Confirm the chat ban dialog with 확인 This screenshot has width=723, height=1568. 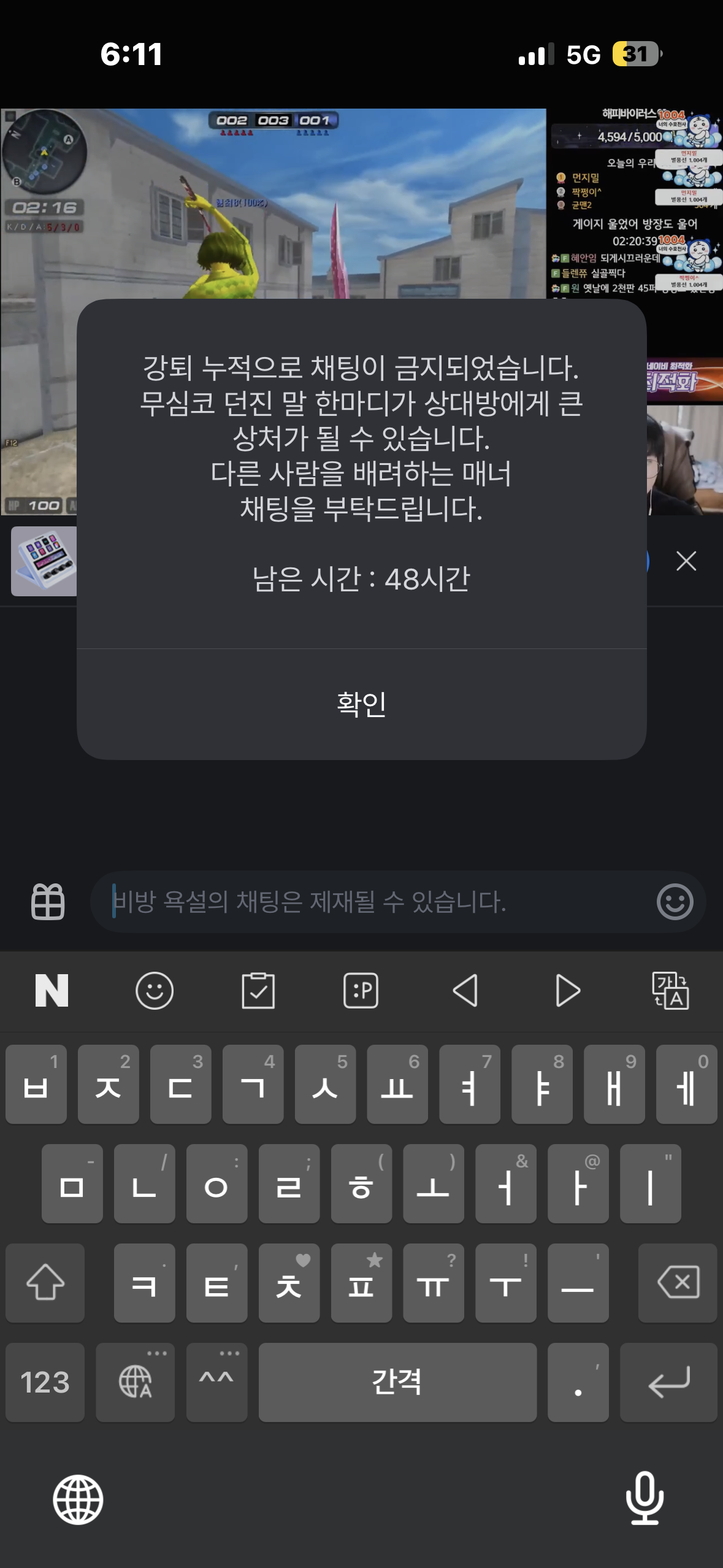(361, 704)
